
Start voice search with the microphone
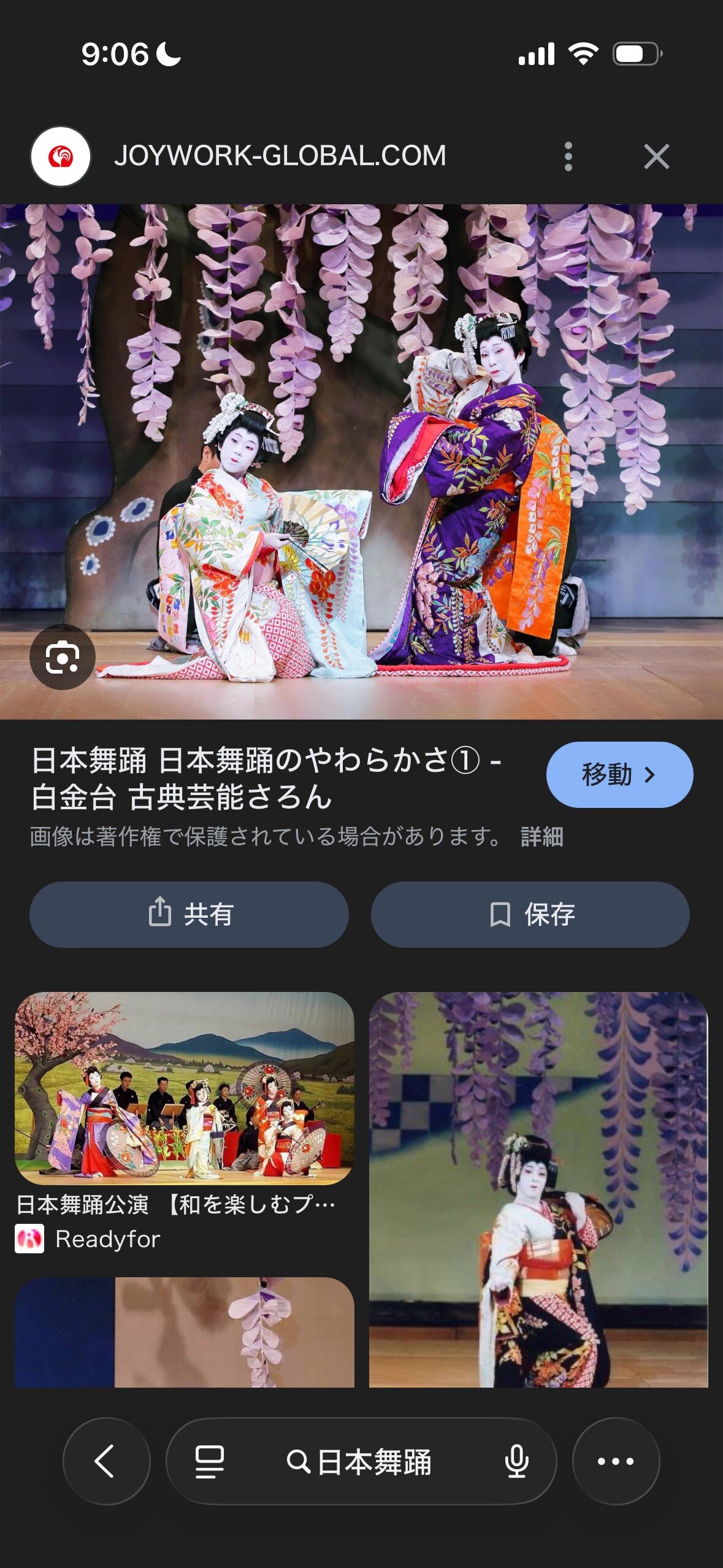click(516, 1461)
